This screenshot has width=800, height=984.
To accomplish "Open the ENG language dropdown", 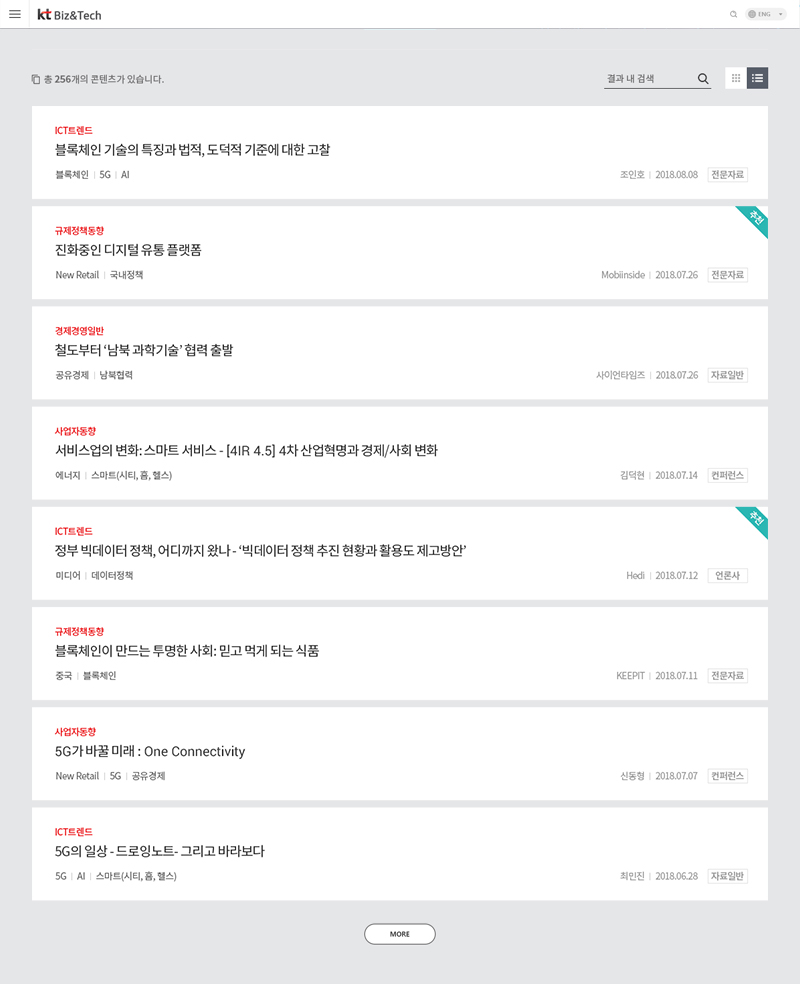I will (x=767, y=14).
